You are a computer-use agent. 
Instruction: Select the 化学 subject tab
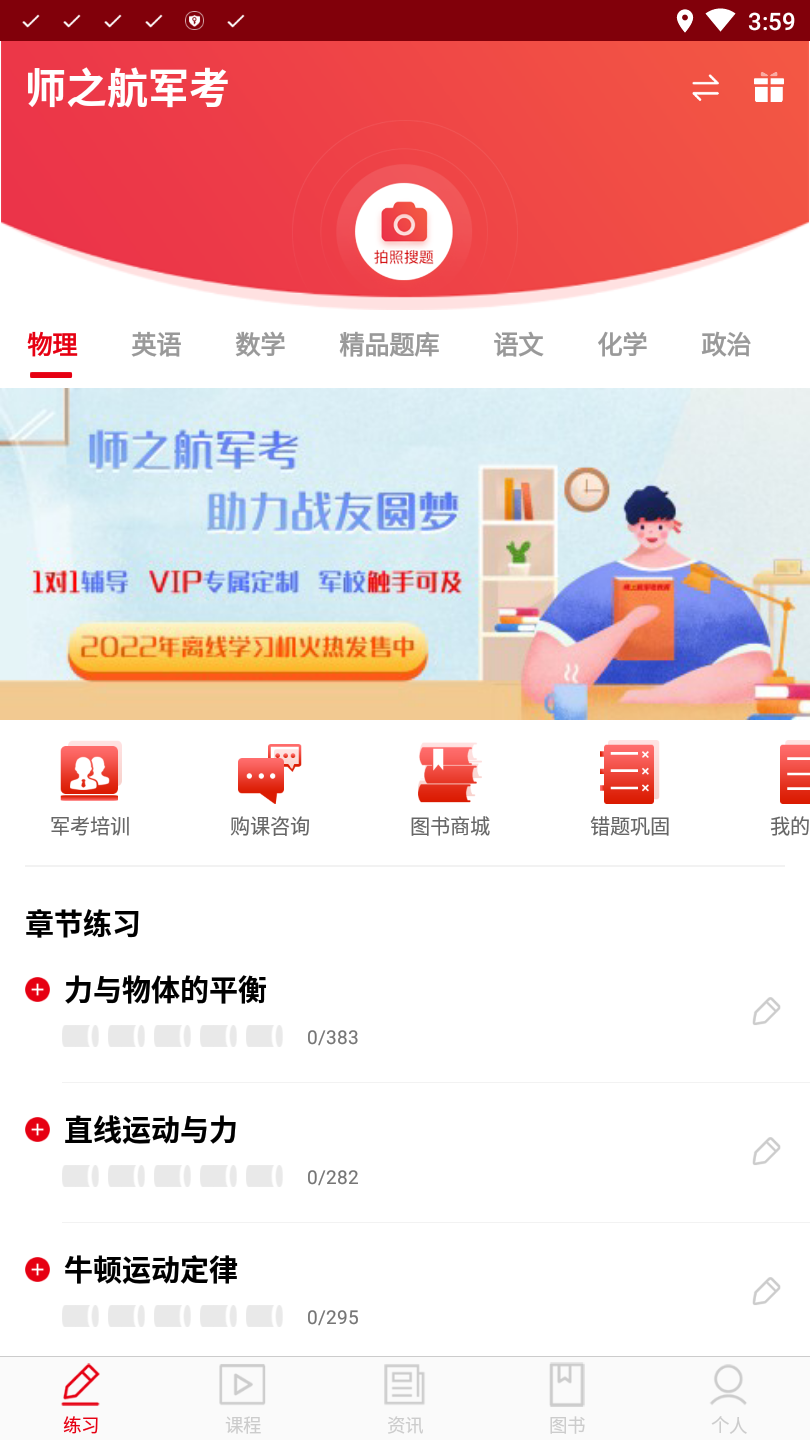tap(622, 345)
